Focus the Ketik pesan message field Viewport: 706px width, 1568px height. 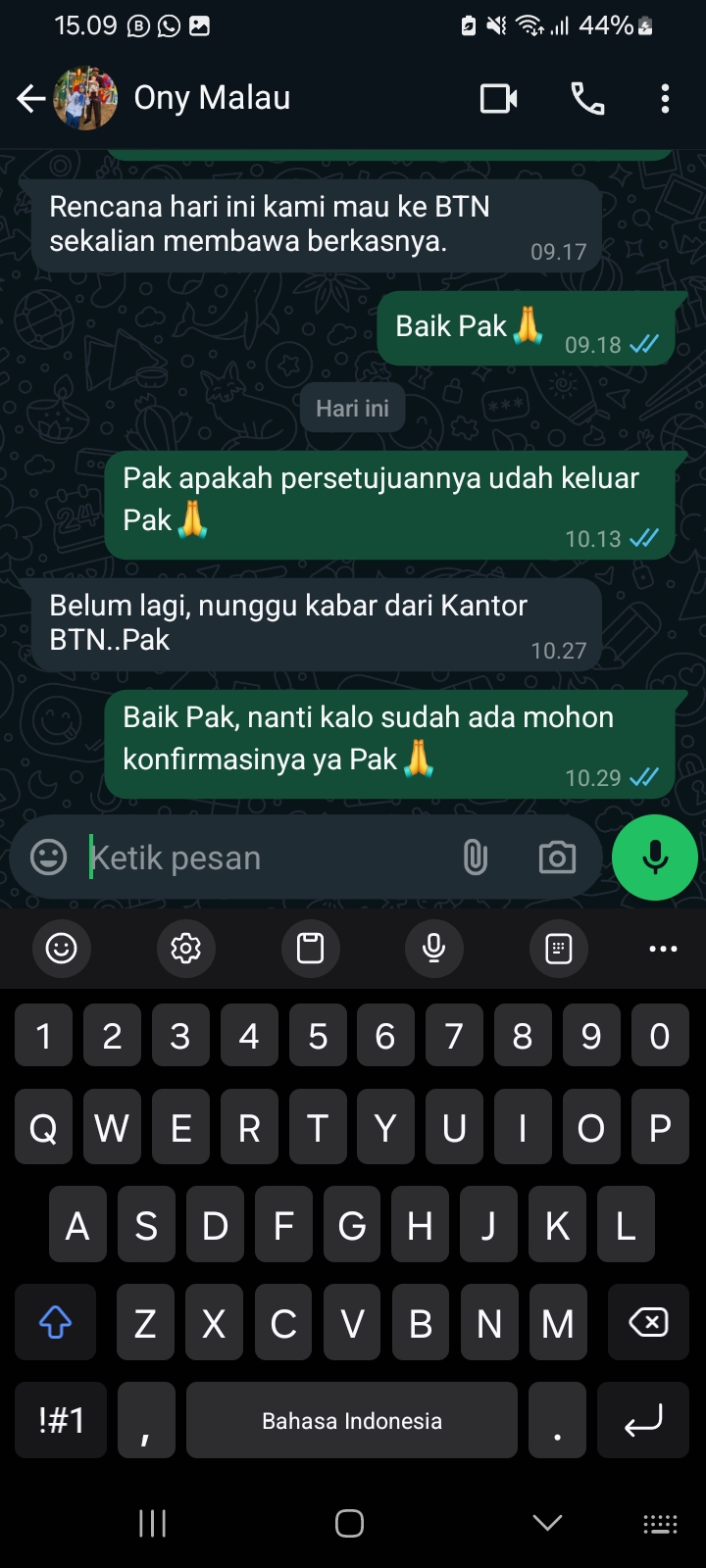coord(265,857)
